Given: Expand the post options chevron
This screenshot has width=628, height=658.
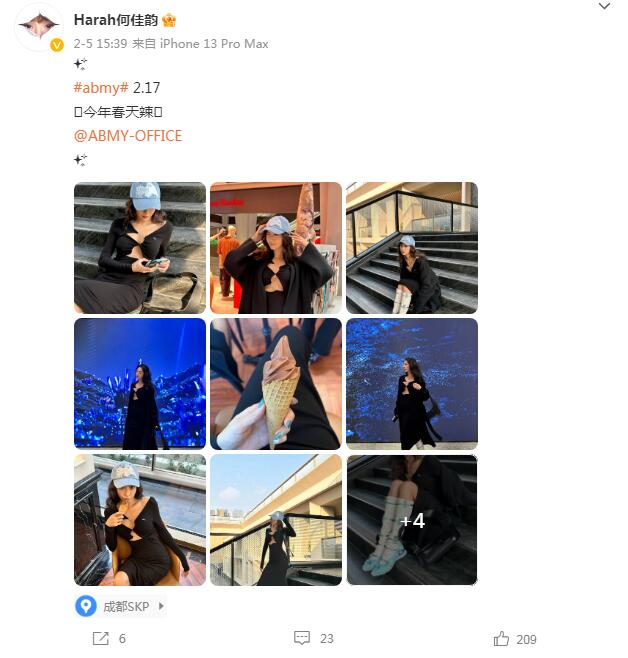Looking at the screenshot, I should 604,7.
